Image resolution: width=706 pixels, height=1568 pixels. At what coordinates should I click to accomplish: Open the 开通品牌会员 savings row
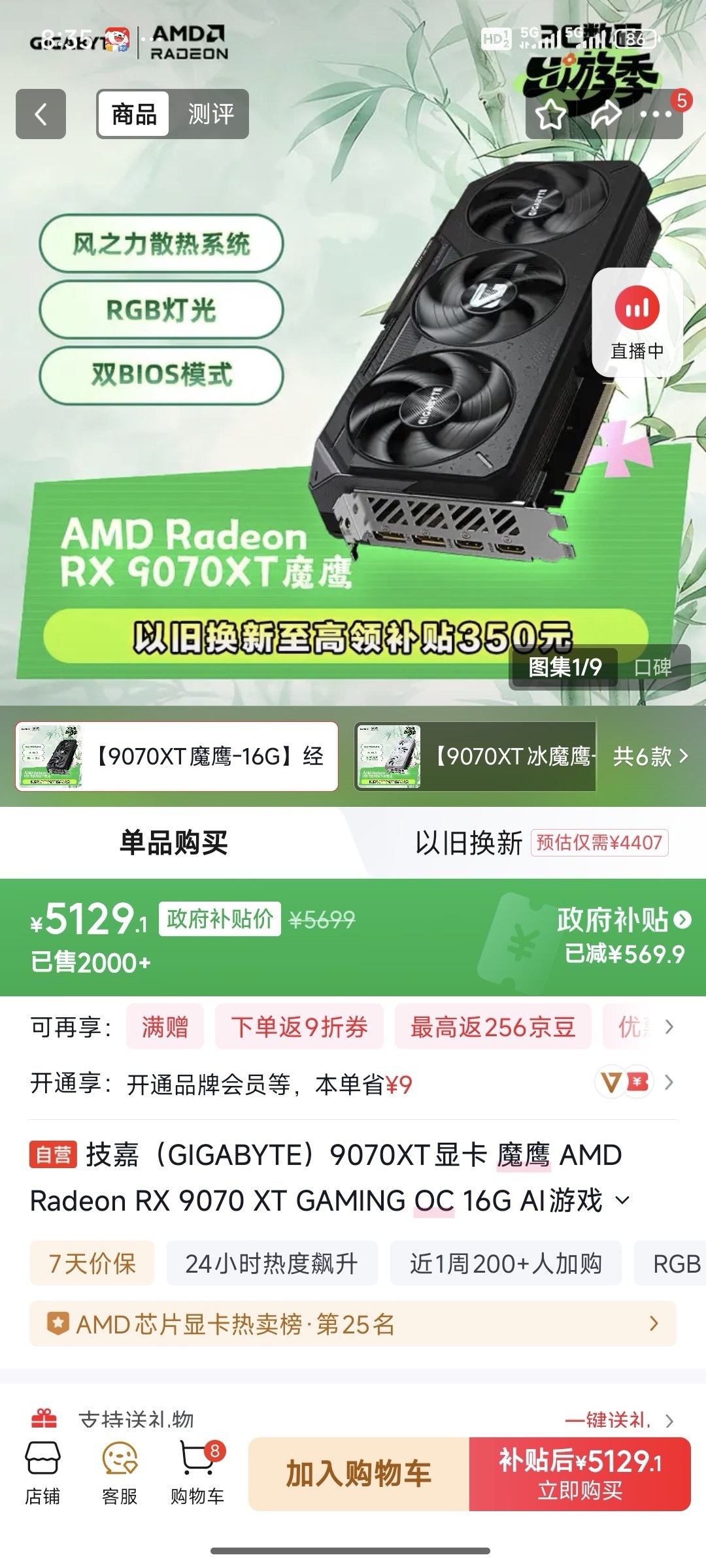tap(353, 1085)
